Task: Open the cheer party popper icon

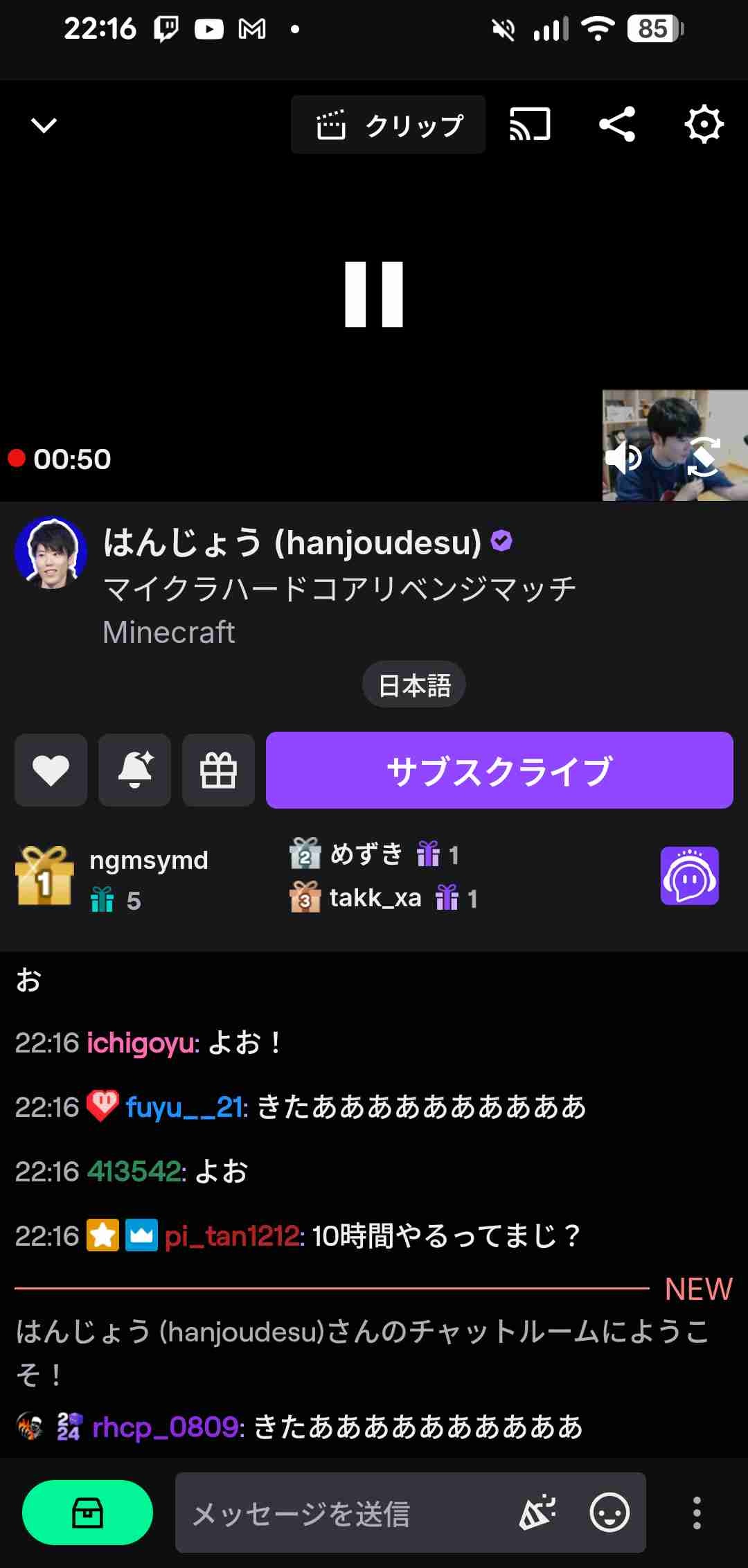Action: pos(537,1513)
